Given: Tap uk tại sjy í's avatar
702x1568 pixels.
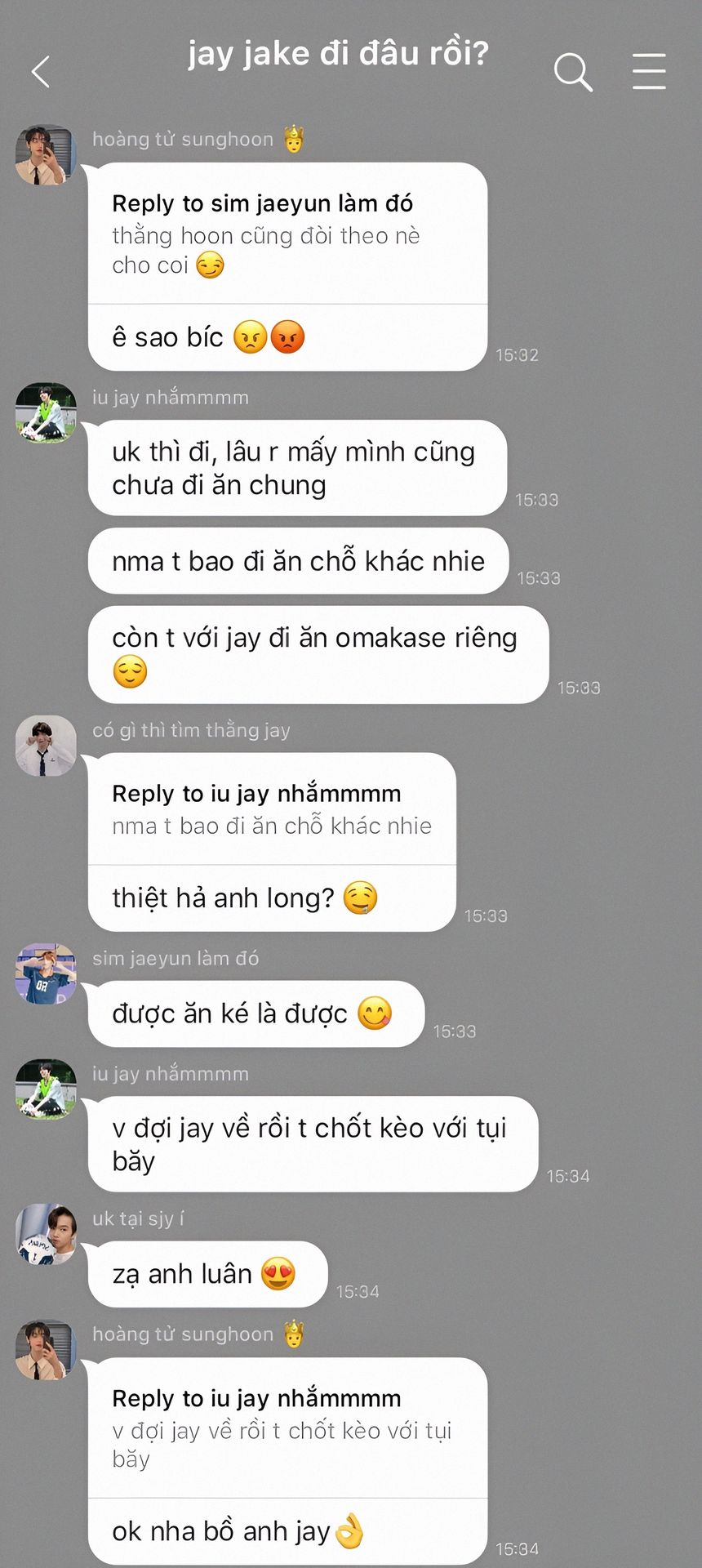Looking at the screenshot, I should (47, 1234).
